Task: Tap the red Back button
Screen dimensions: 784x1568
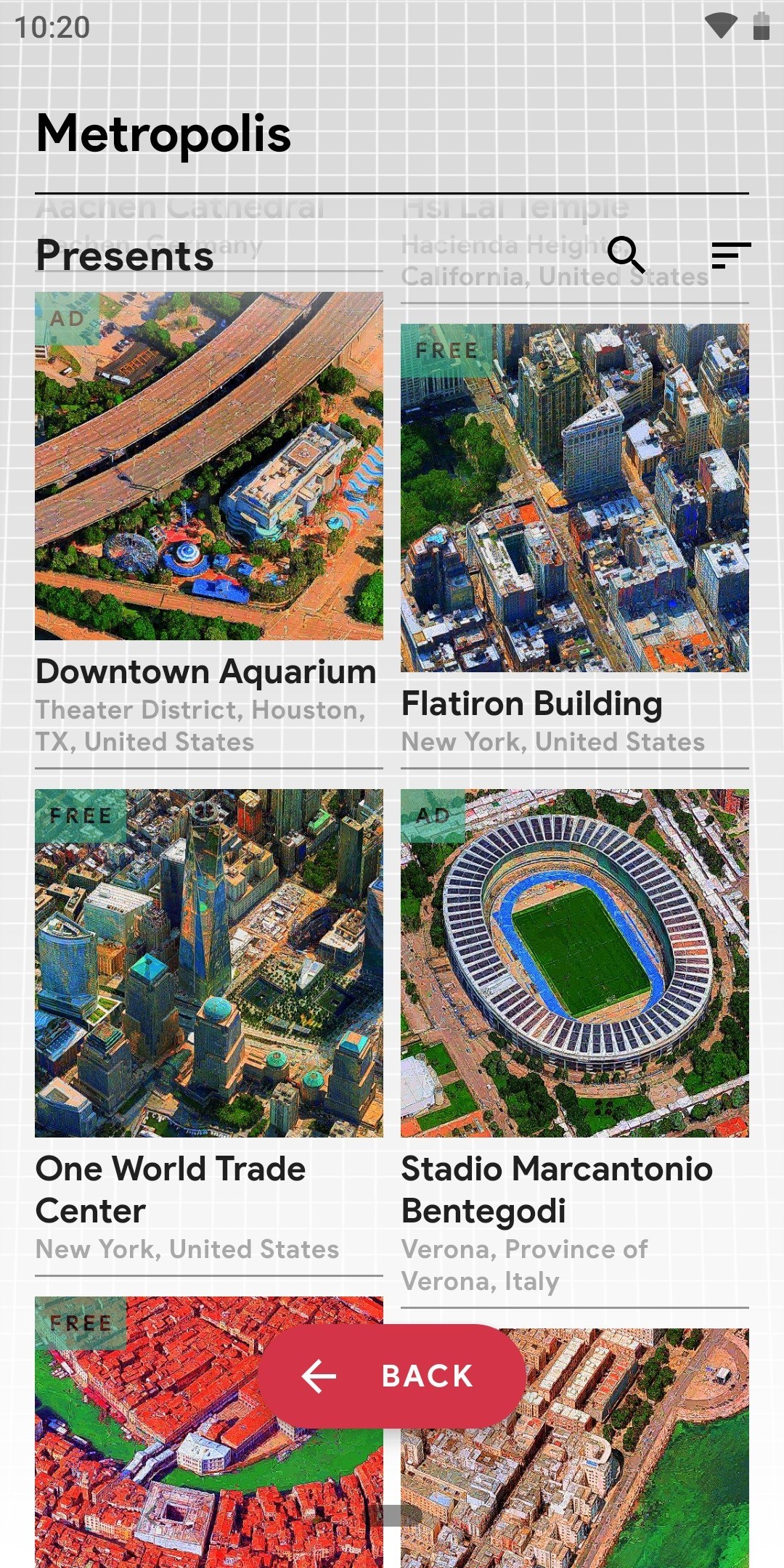Action: point(392,1376)
